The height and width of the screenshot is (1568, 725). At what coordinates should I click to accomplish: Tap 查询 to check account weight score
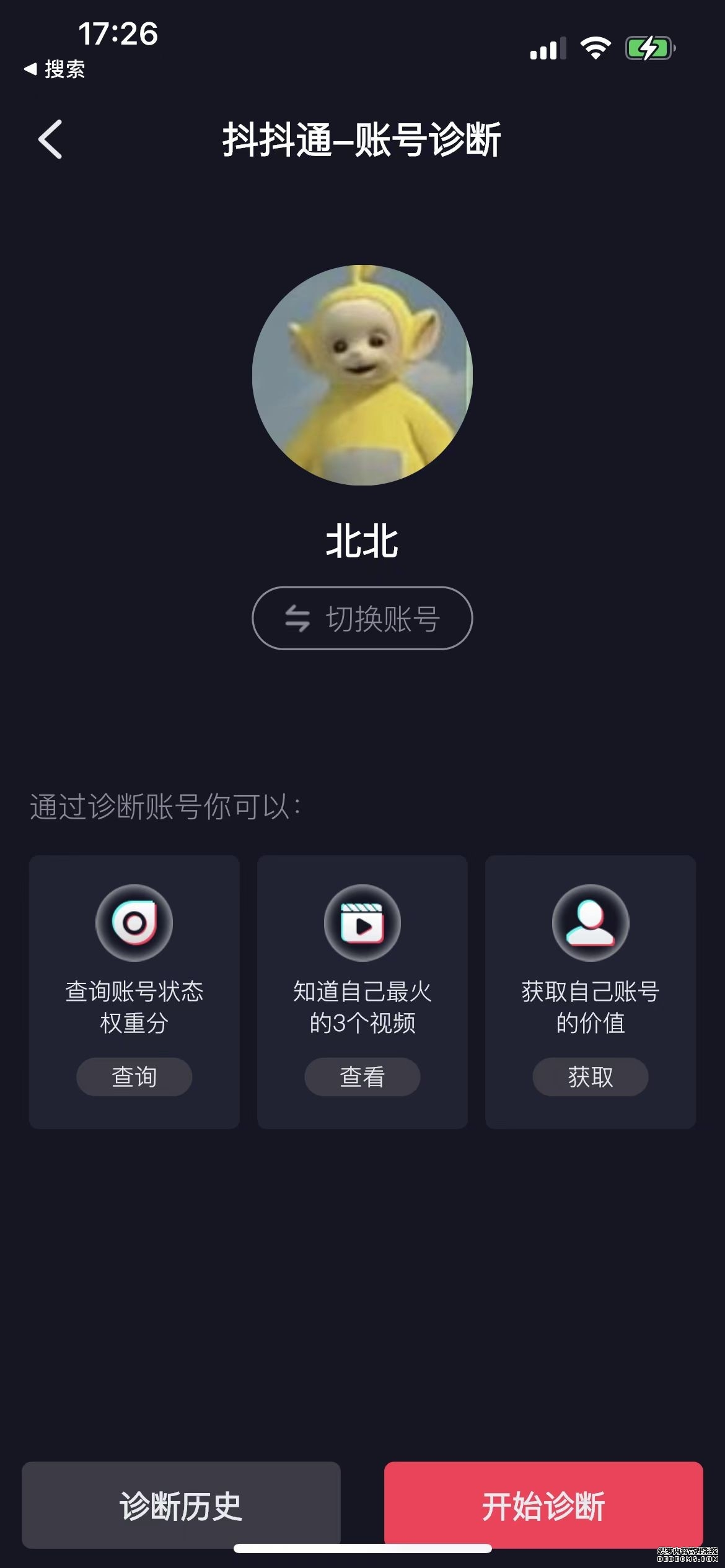[134, 1077]
